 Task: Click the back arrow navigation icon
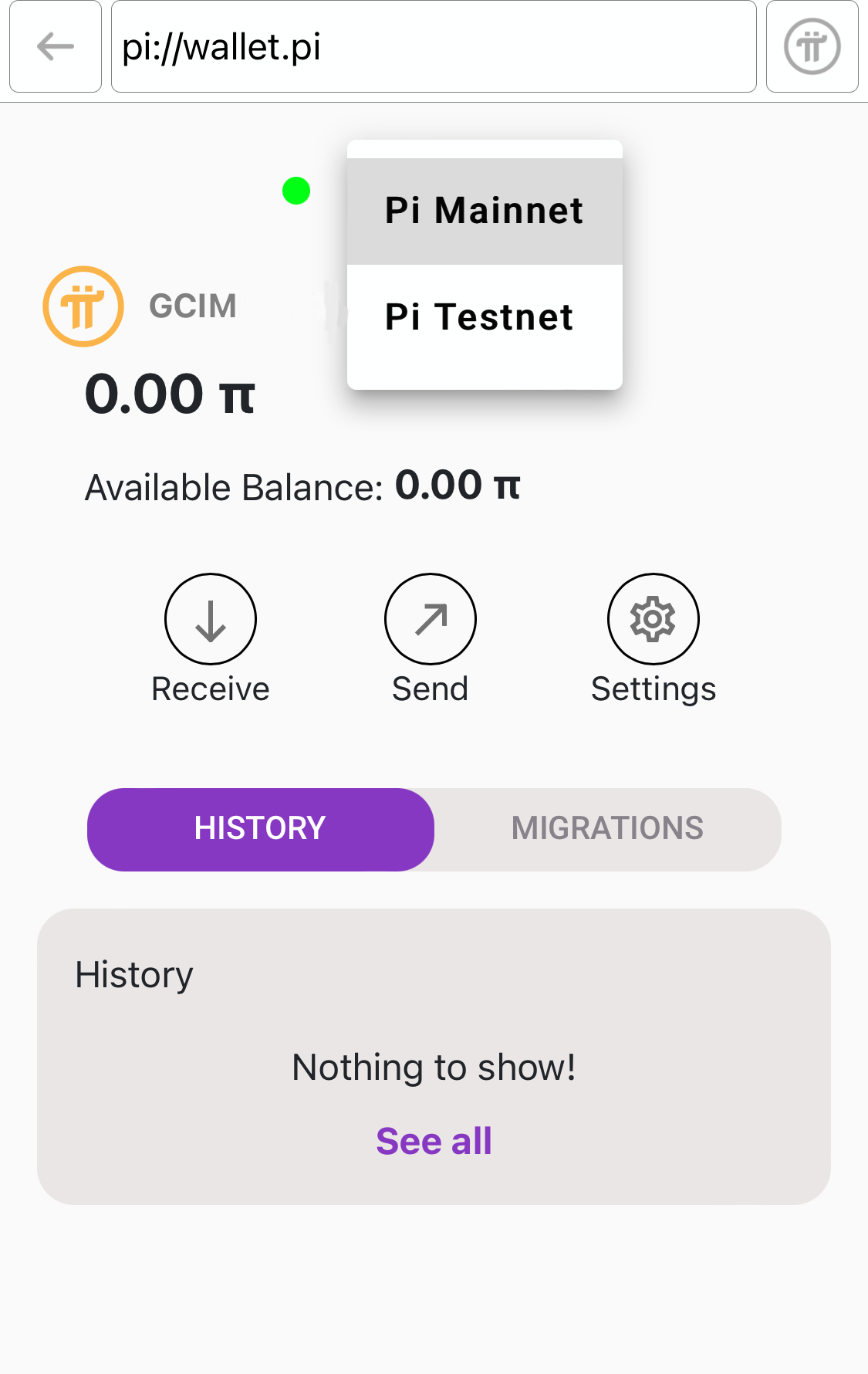click(x=54, y=47)
